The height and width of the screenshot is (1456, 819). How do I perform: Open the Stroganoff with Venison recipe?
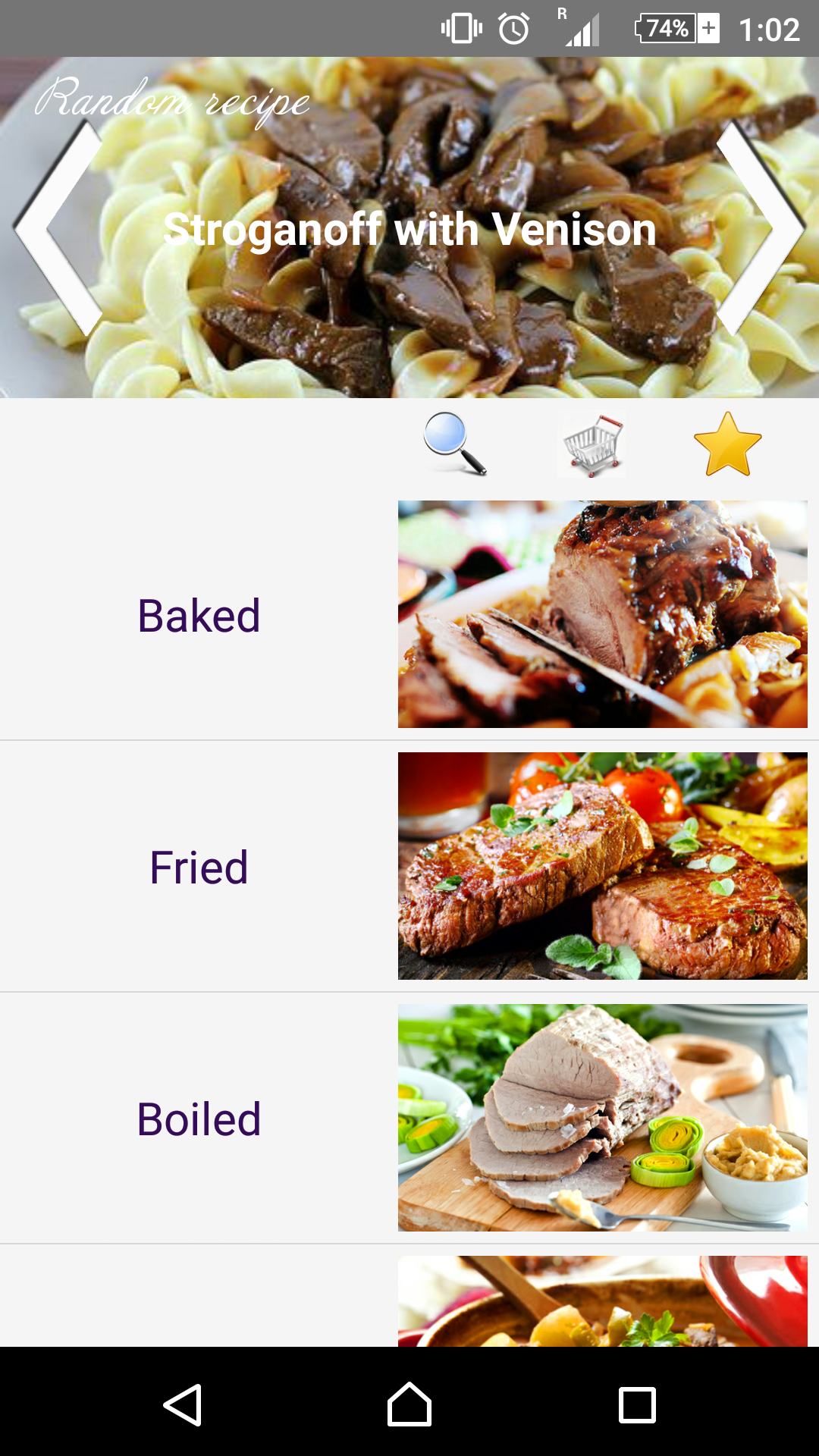click(x=409, y=227)
